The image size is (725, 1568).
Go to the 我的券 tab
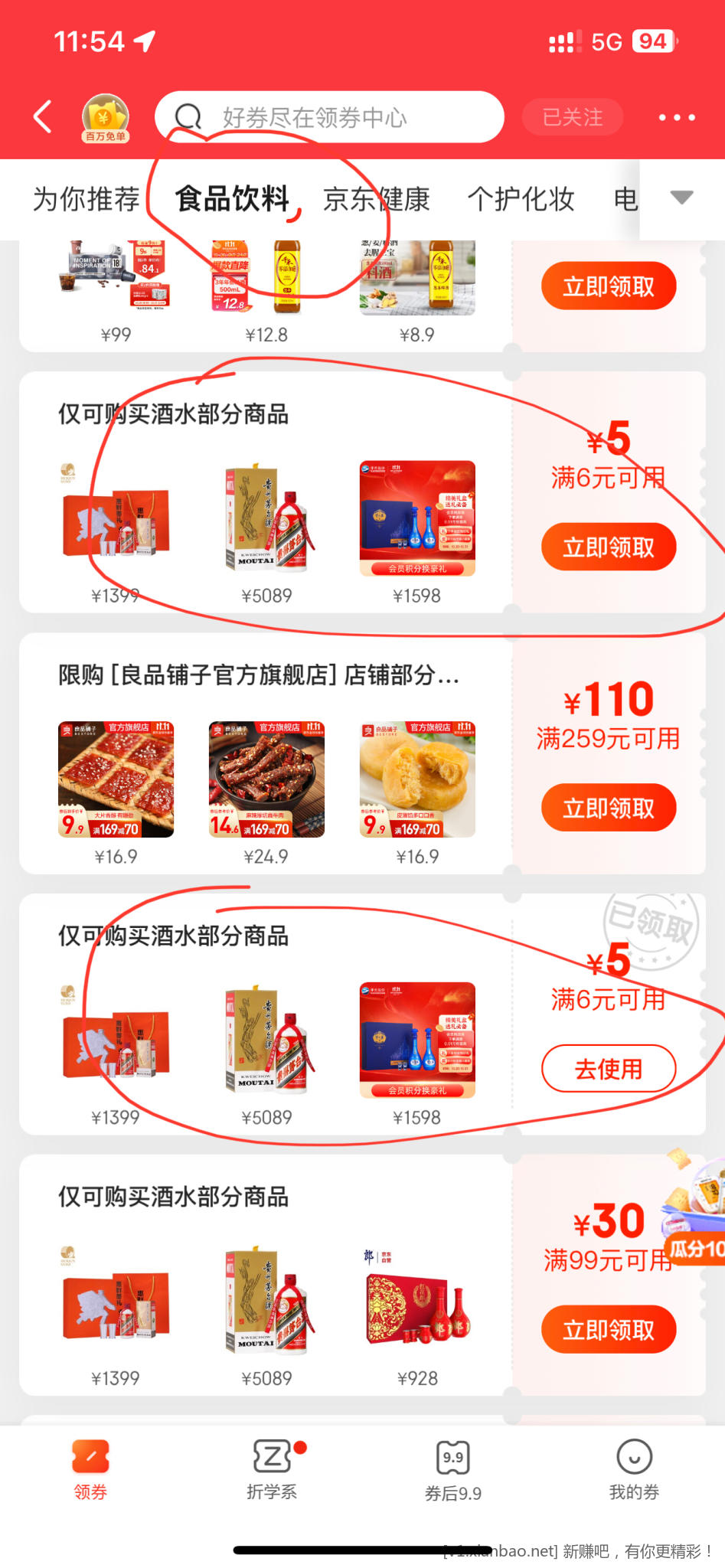pos(634,1470)
